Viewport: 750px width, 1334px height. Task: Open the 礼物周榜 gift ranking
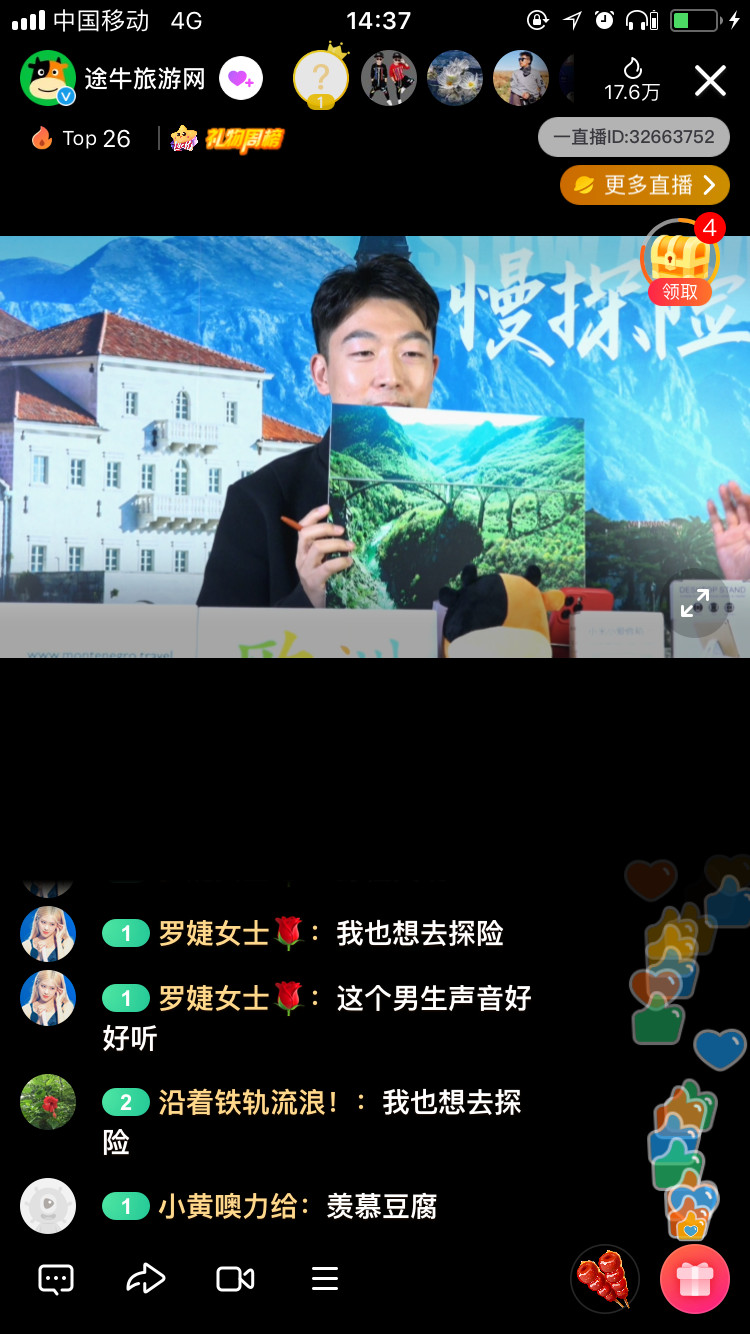[x=228, y=139]
